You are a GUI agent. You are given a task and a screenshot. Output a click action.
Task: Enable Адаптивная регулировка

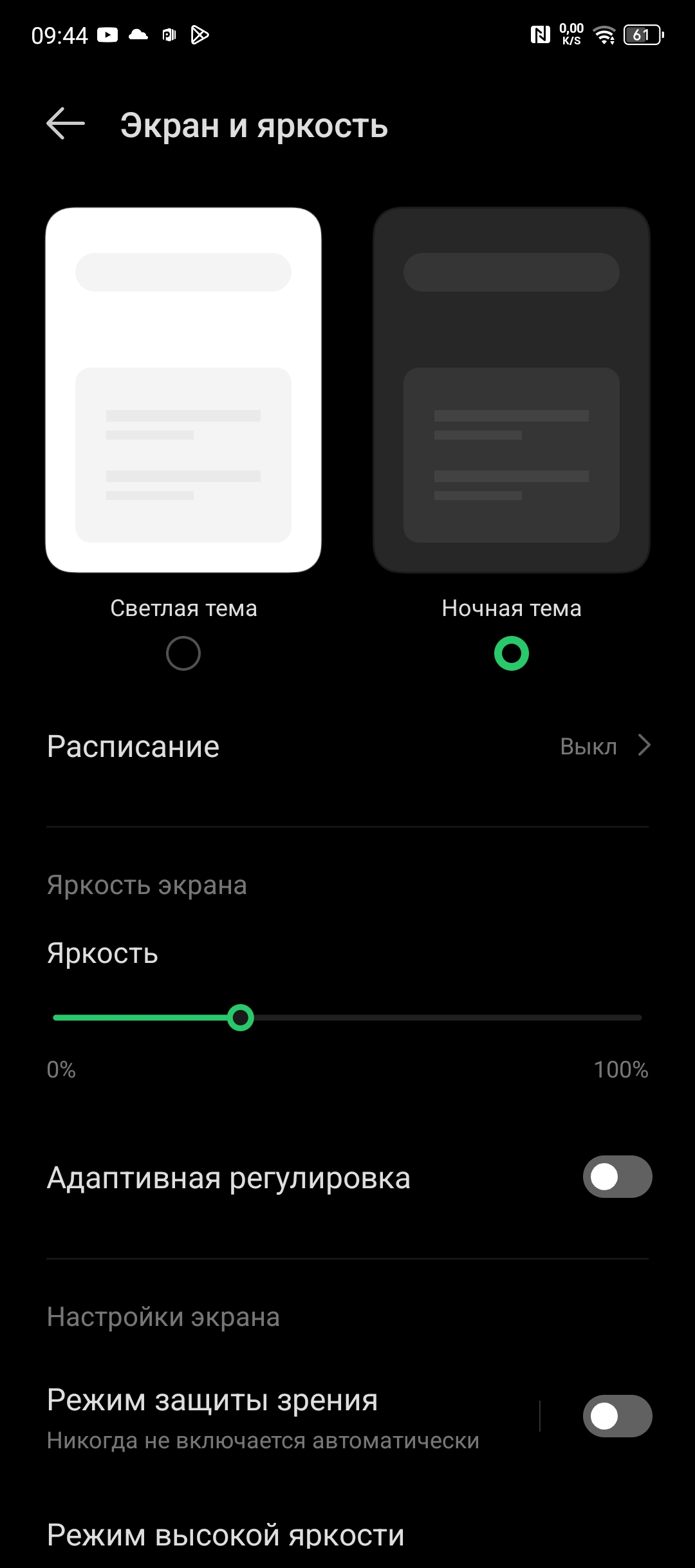click(x=617, y=1177)
